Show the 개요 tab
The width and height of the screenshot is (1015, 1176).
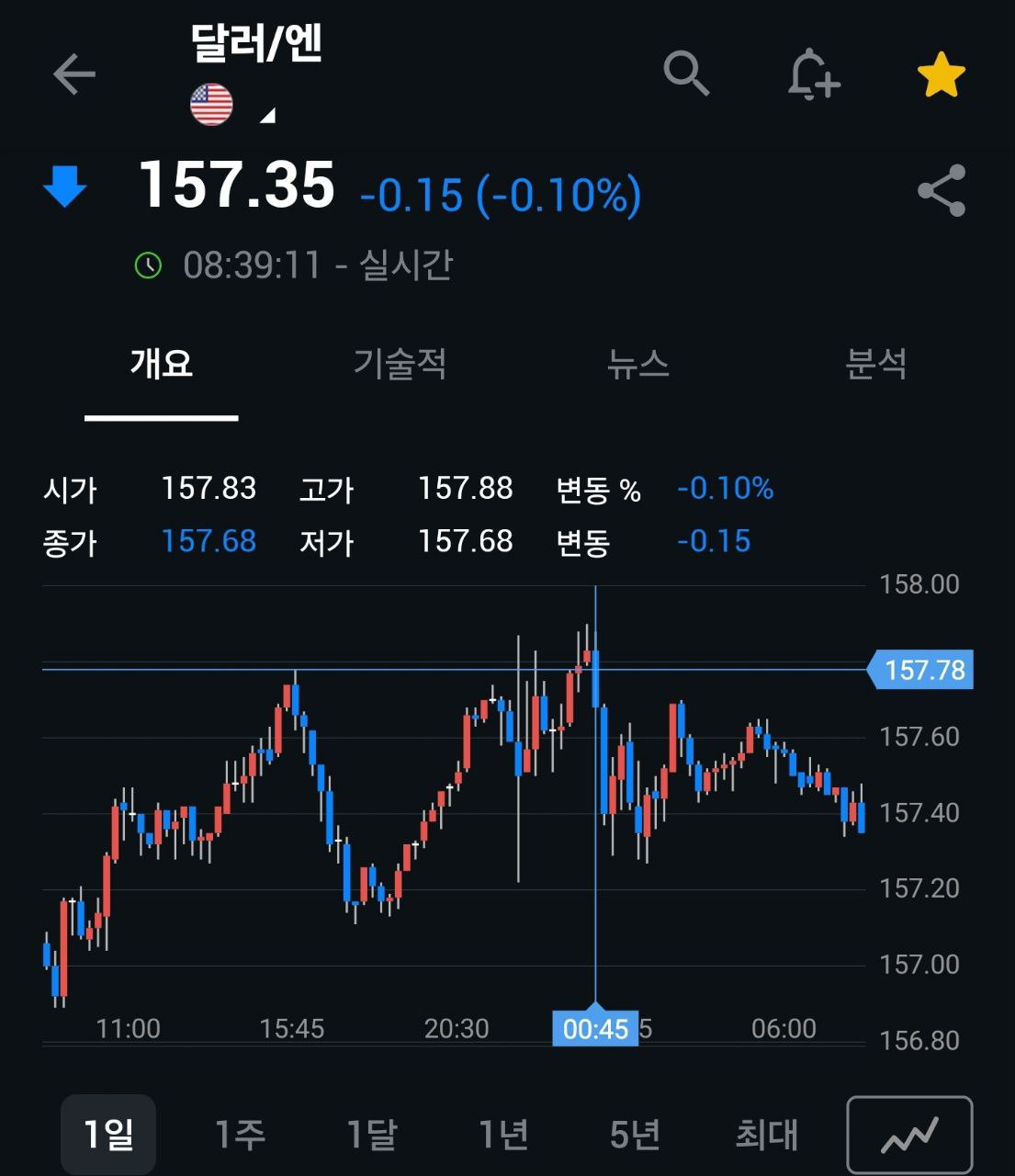point(162,364)
